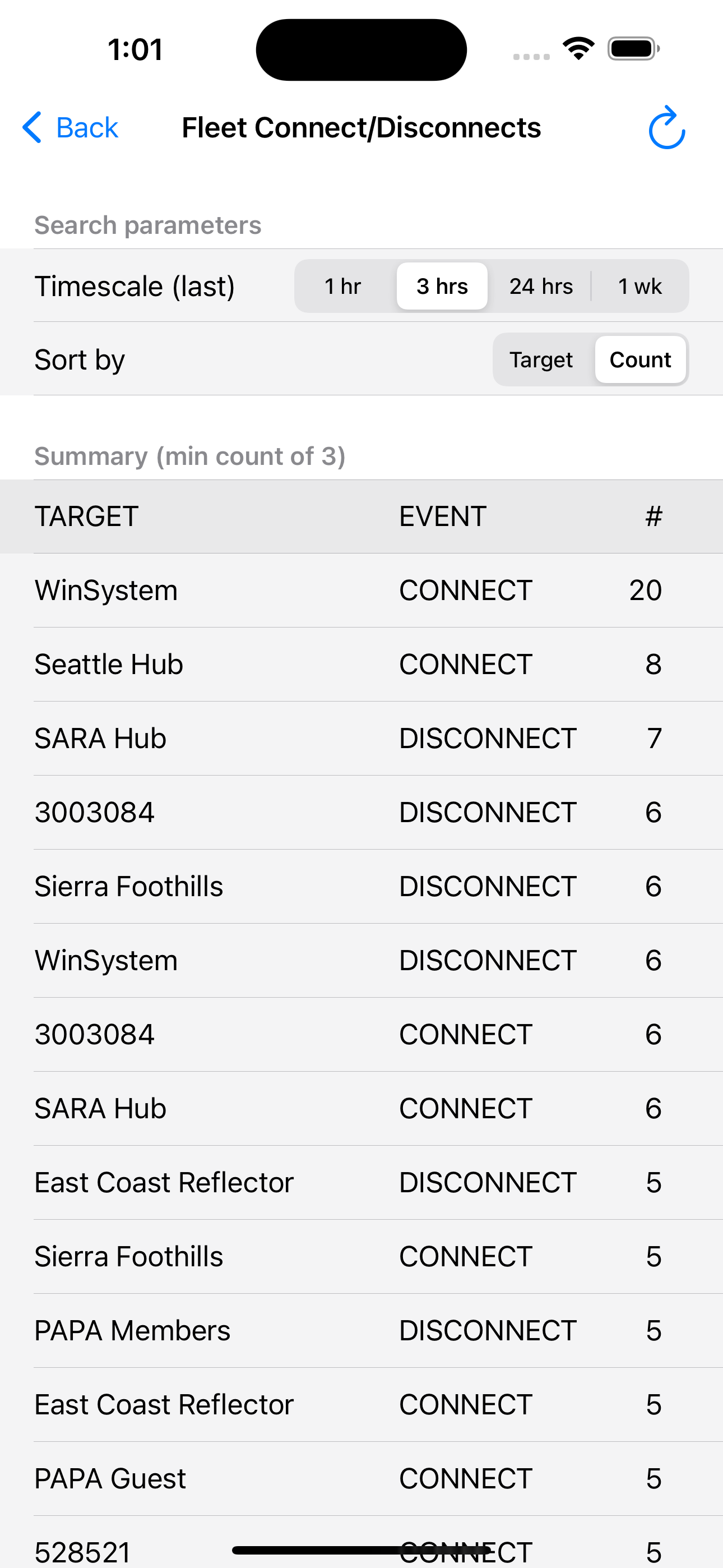
Task: Open the East Coast Reflector DISCONNECT entry
Action: [361, 1182]
